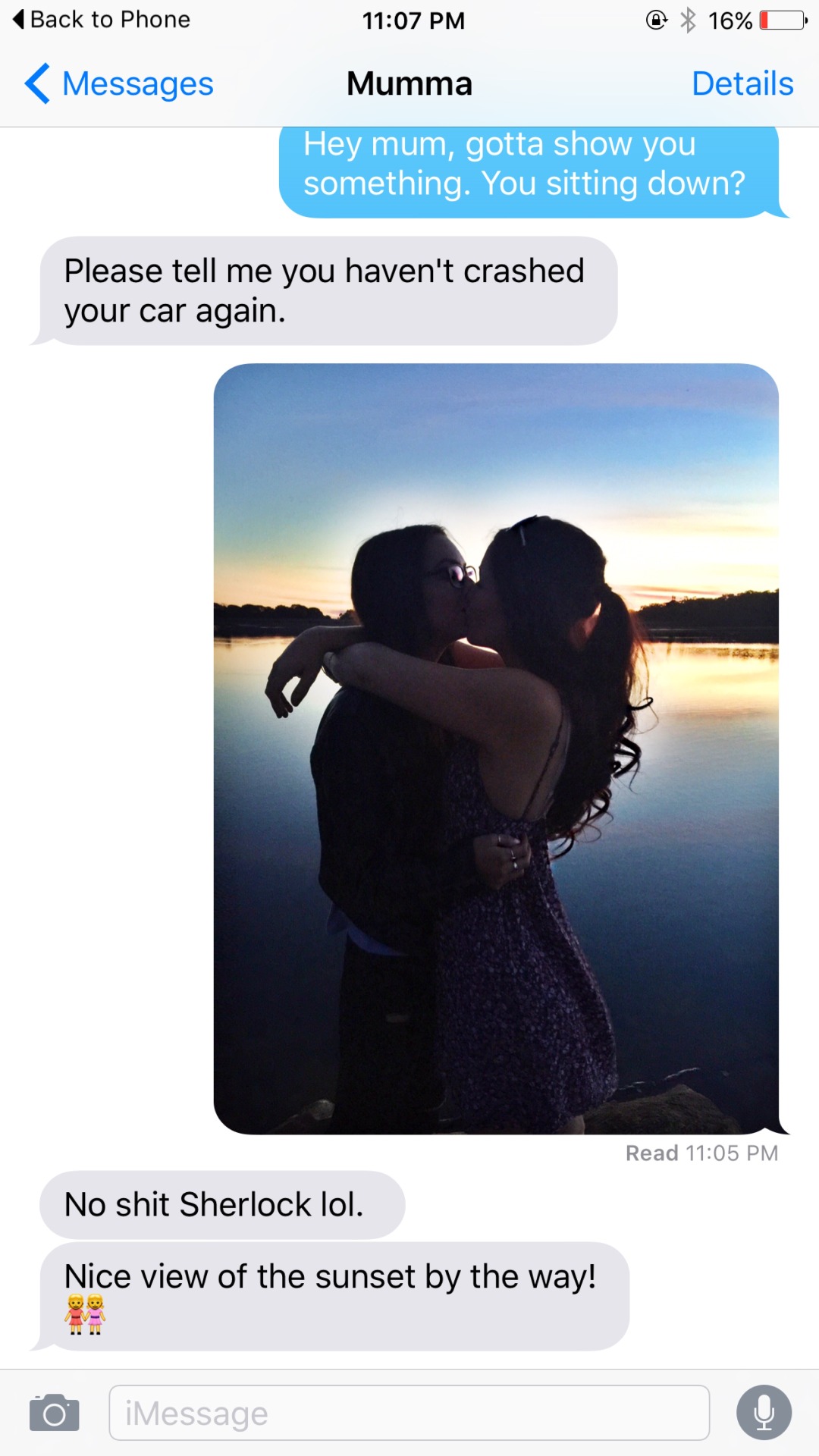Record an audio message with the microphone
This screenshot has width=819, height=1456.
764,1413
